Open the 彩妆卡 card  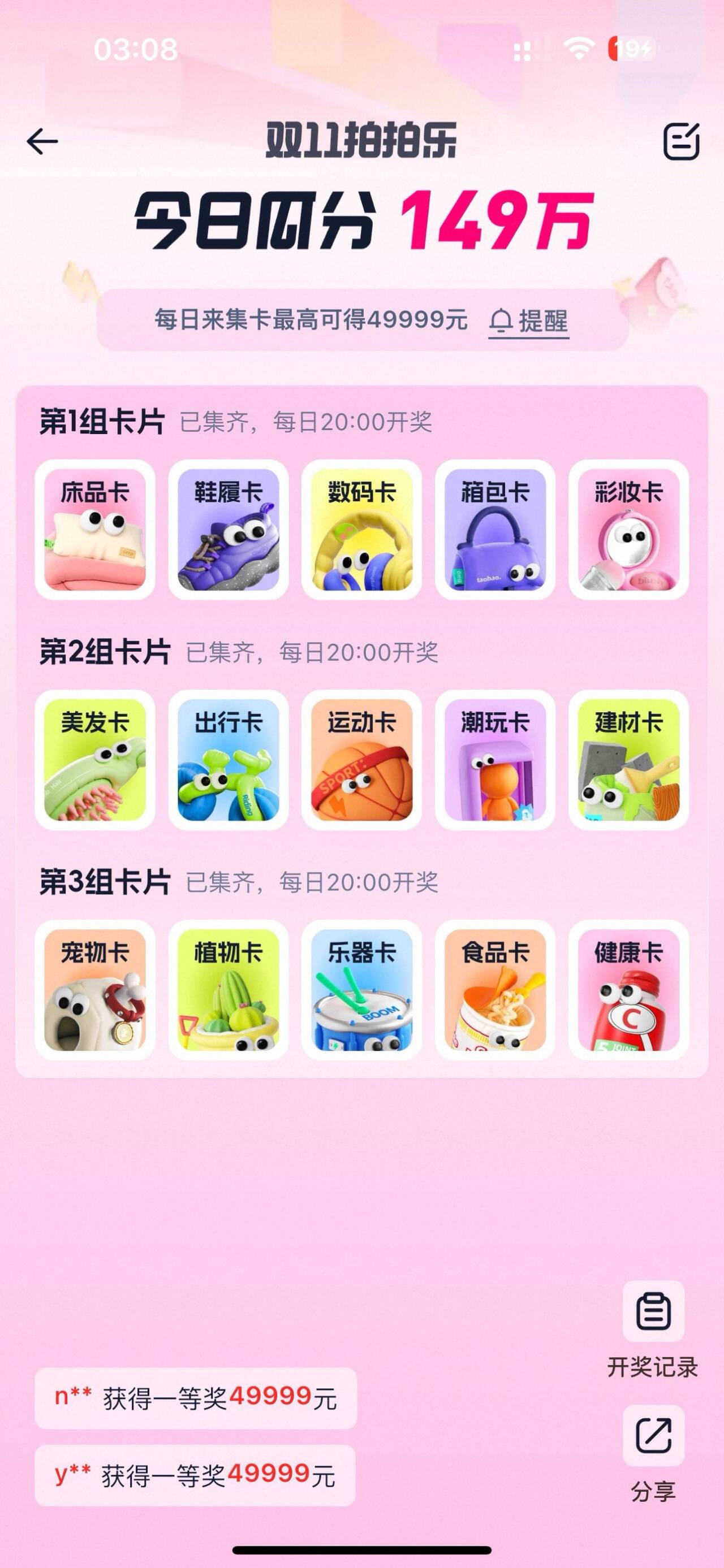pyautogui.click(x=628, y=530)
